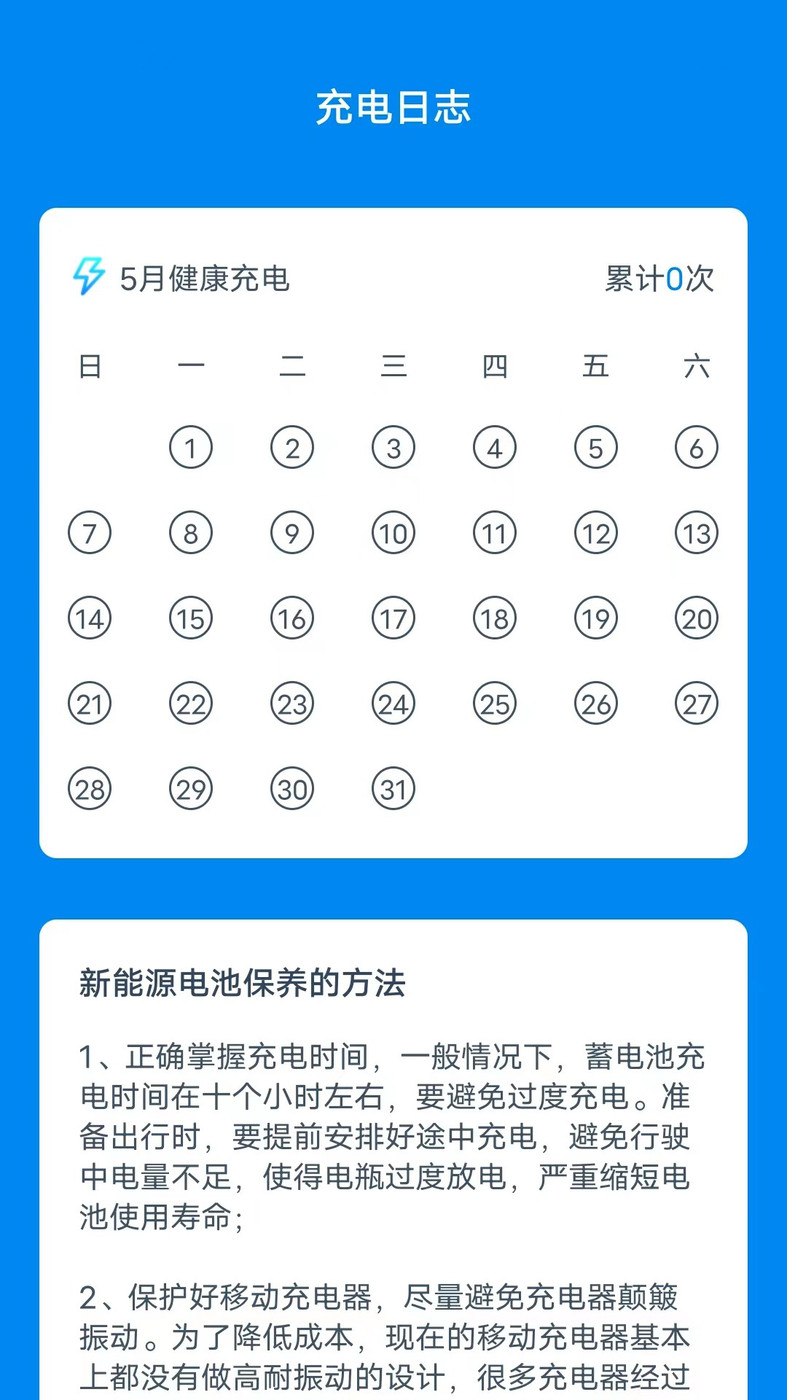Tap the circled number 25

coord(494,704)
